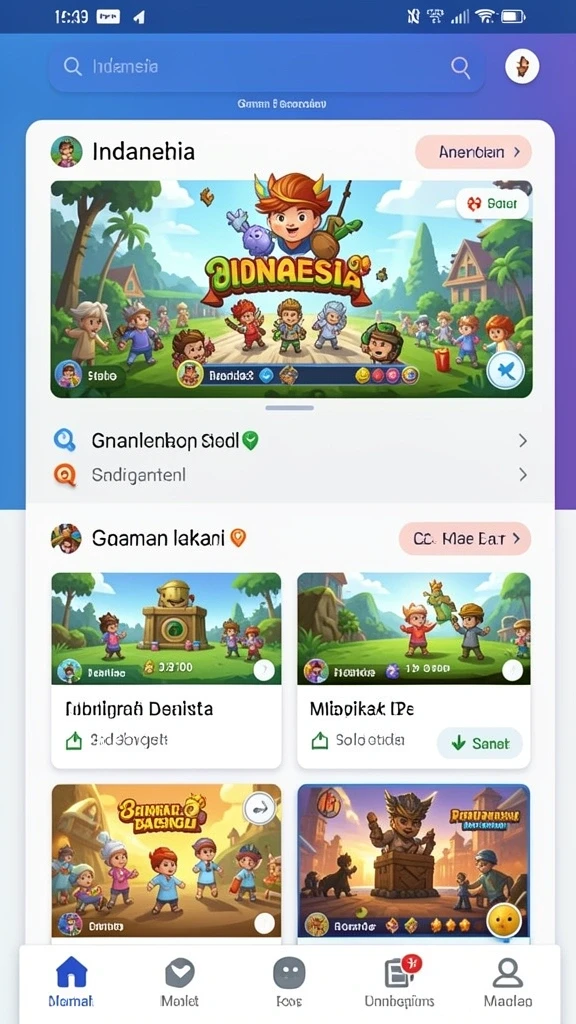Switch to the home tab in bottom bar
This screenshot has height=1024, width=576.
71,982
